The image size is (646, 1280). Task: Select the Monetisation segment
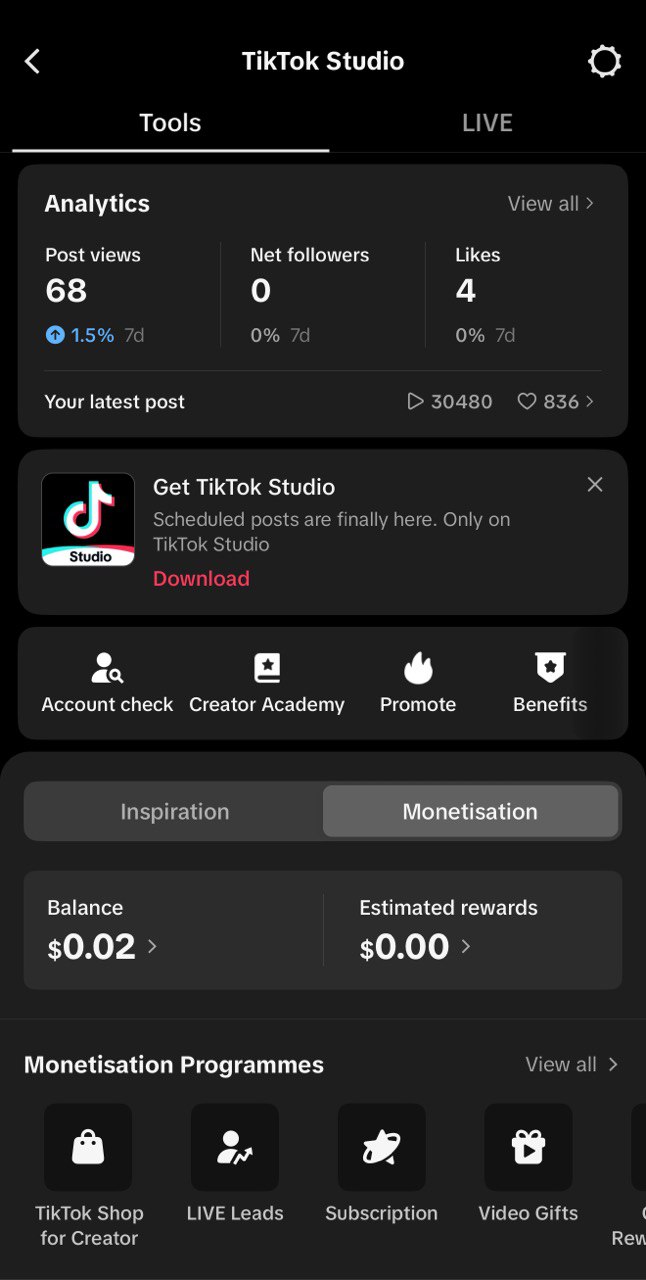click(x=470, y=811)
